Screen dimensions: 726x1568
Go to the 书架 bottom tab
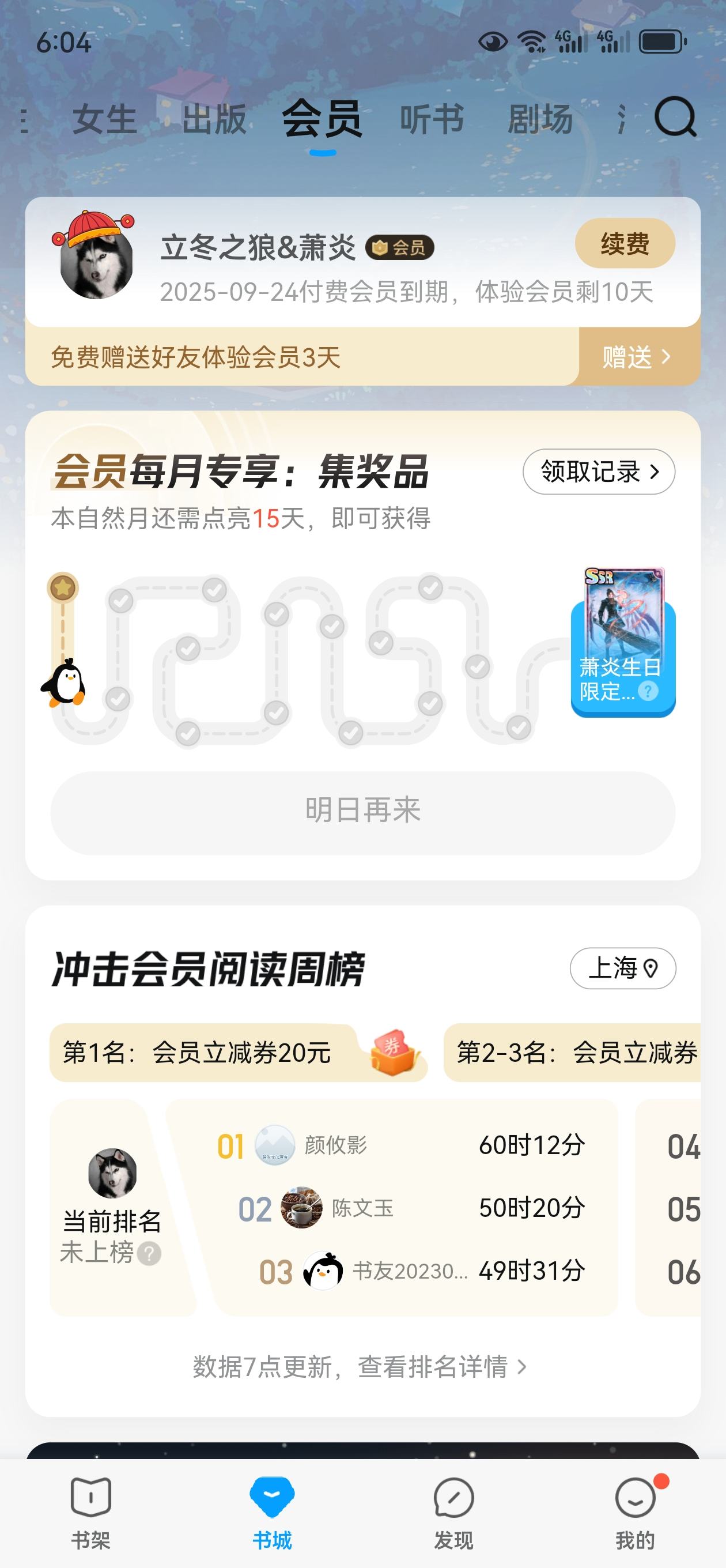point(90,1512)
